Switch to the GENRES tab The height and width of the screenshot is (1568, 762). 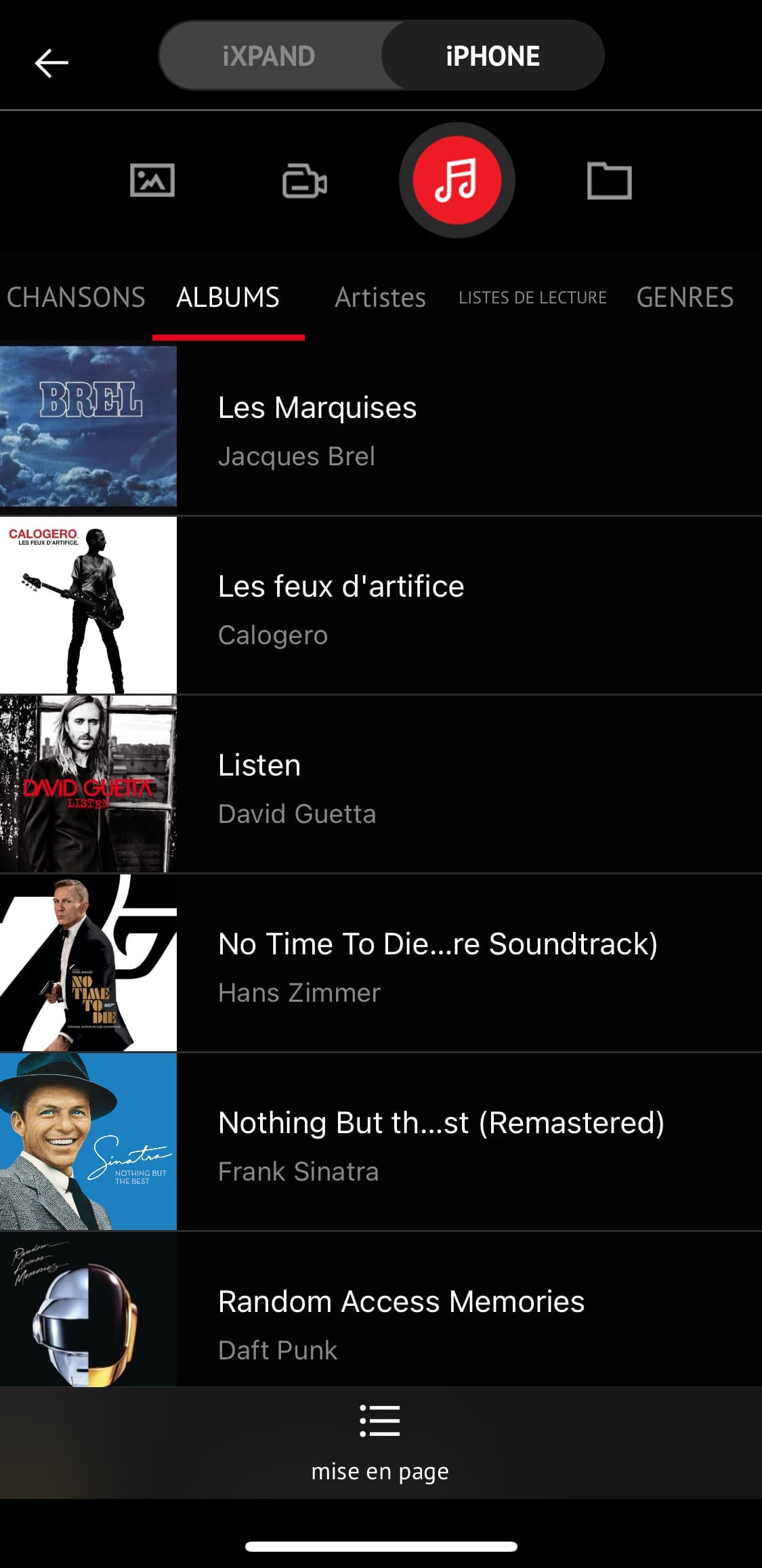[685, 297]
